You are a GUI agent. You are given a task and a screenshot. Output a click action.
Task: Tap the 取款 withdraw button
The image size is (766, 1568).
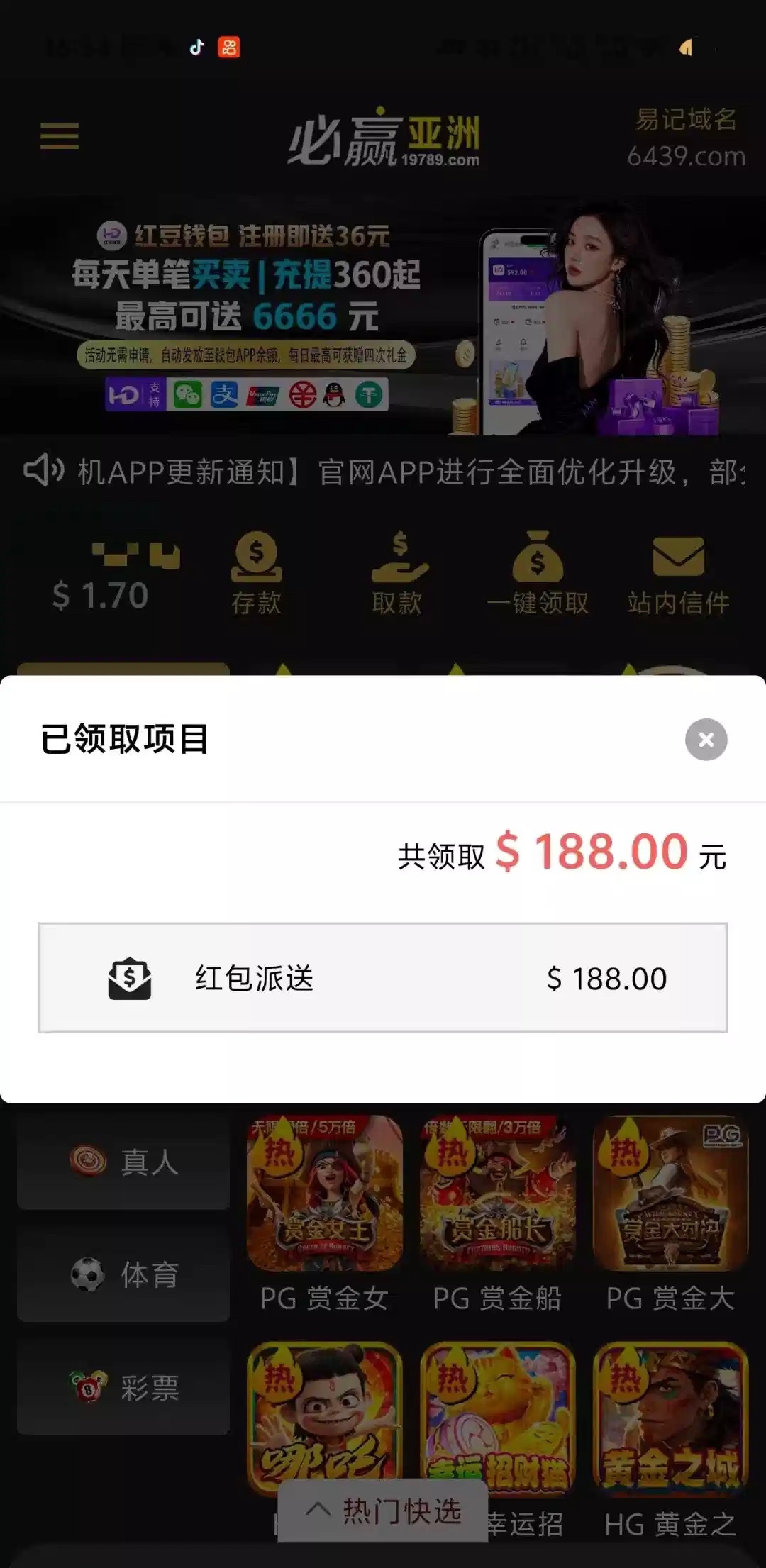(397, 573)
